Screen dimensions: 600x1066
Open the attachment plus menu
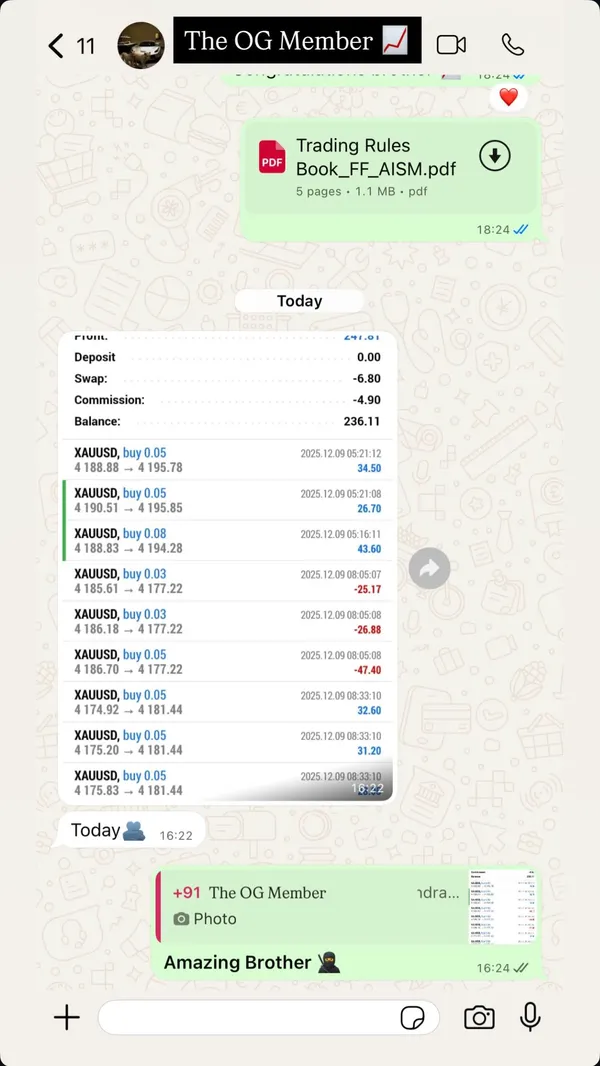pyautogui.click(x=66, y=1018)
